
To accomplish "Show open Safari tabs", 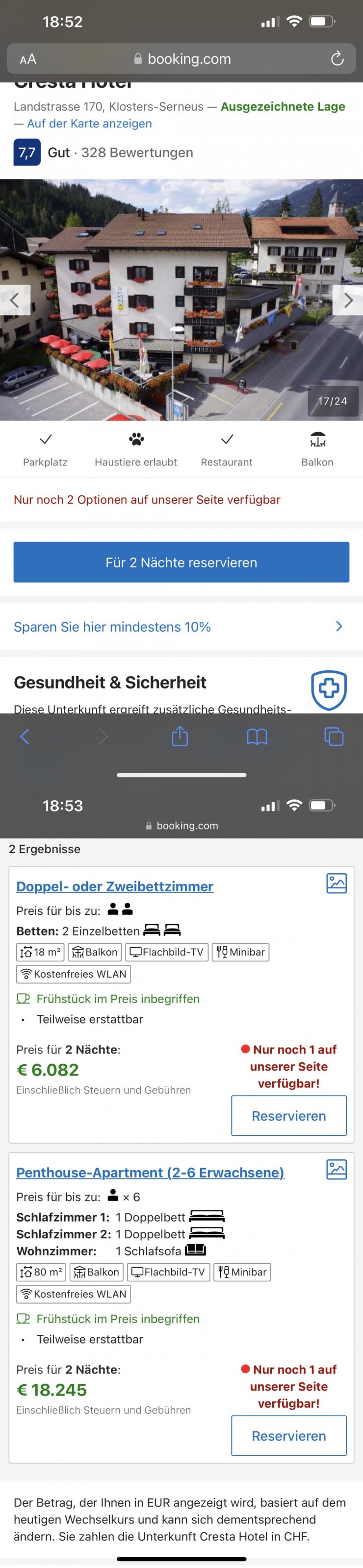I will 334,736.
